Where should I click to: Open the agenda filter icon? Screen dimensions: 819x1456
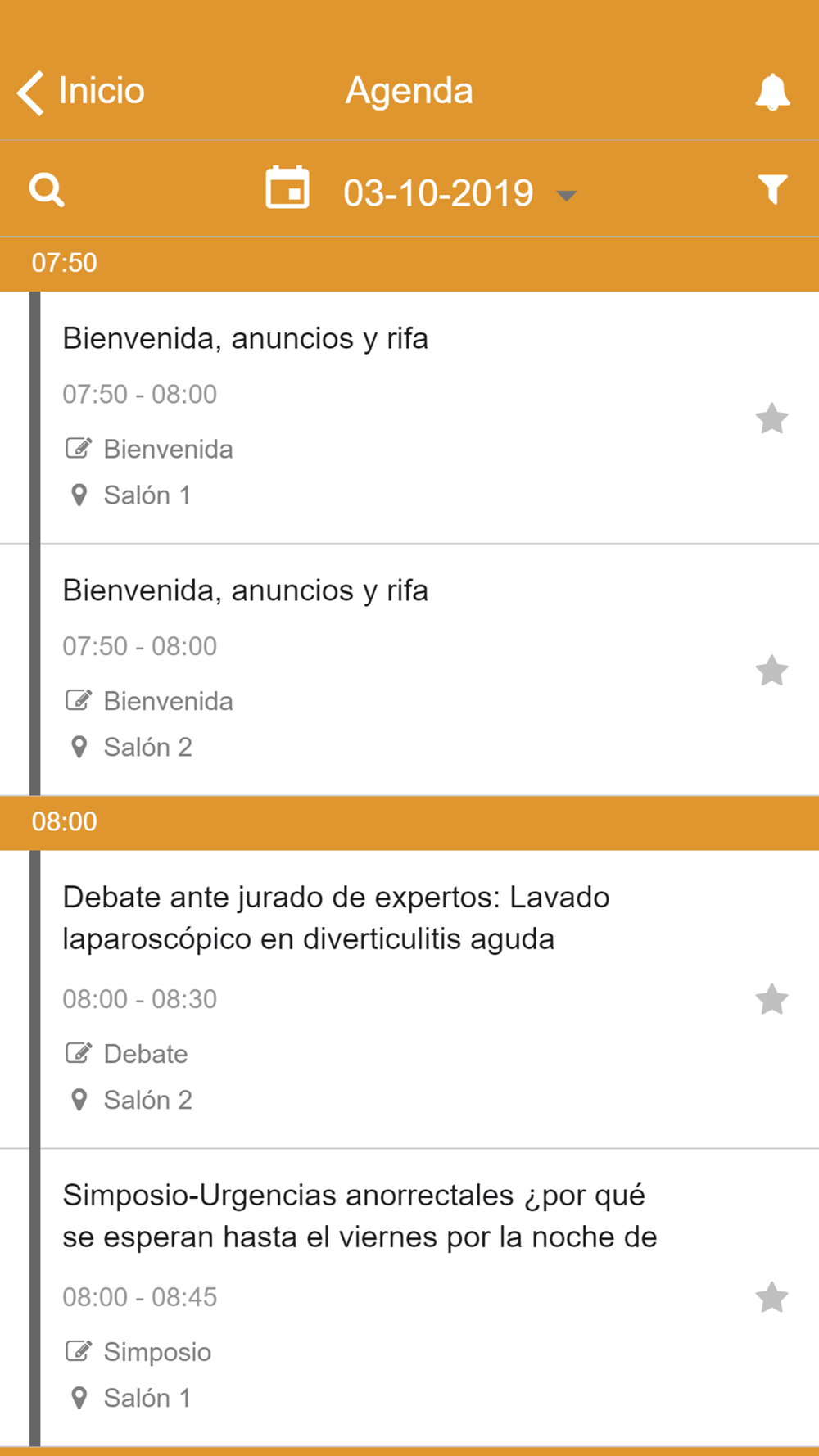771,190
